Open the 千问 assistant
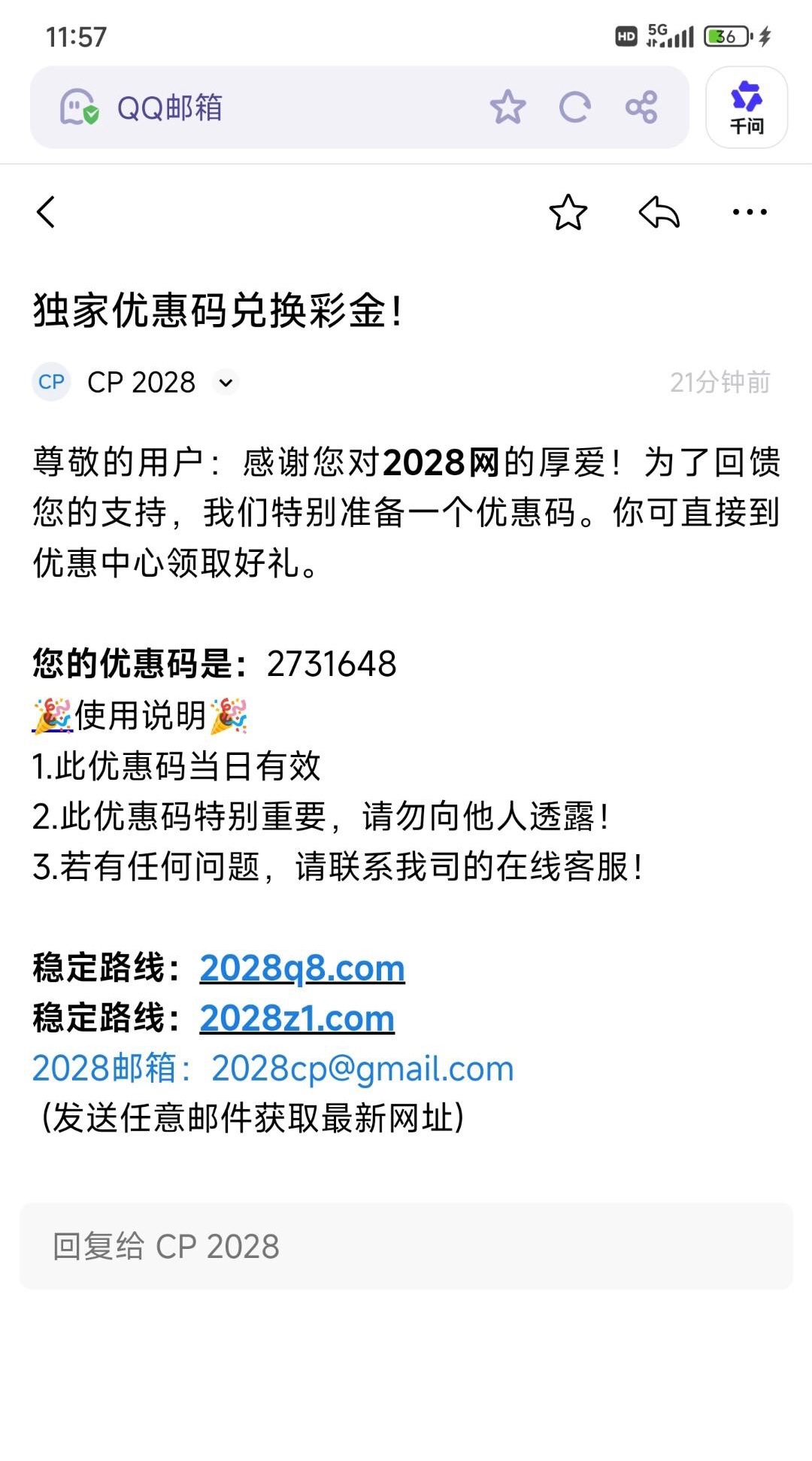Screen dimensions: 812x1461 (747, 108)
